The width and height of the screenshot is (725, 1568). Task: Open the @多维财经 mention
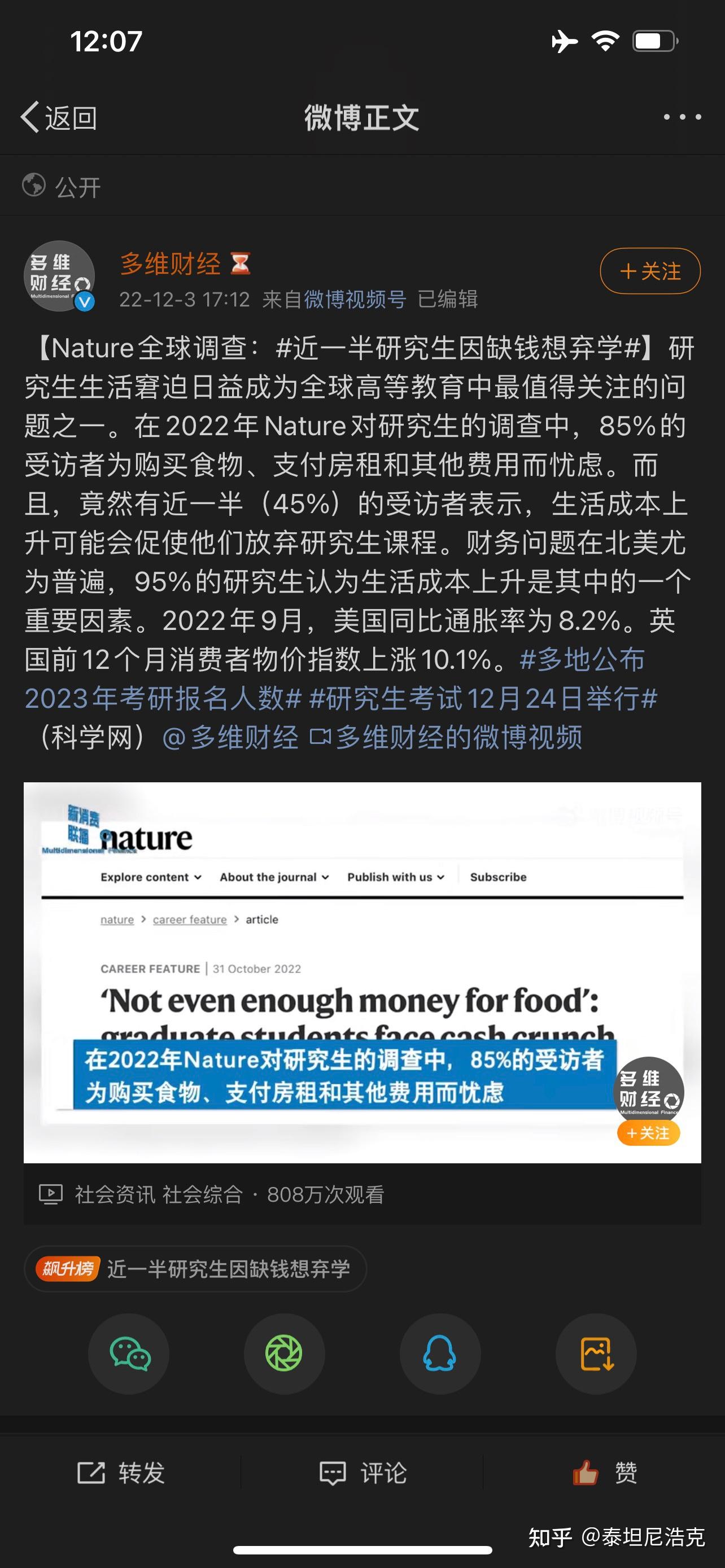(x=230, y=737)
